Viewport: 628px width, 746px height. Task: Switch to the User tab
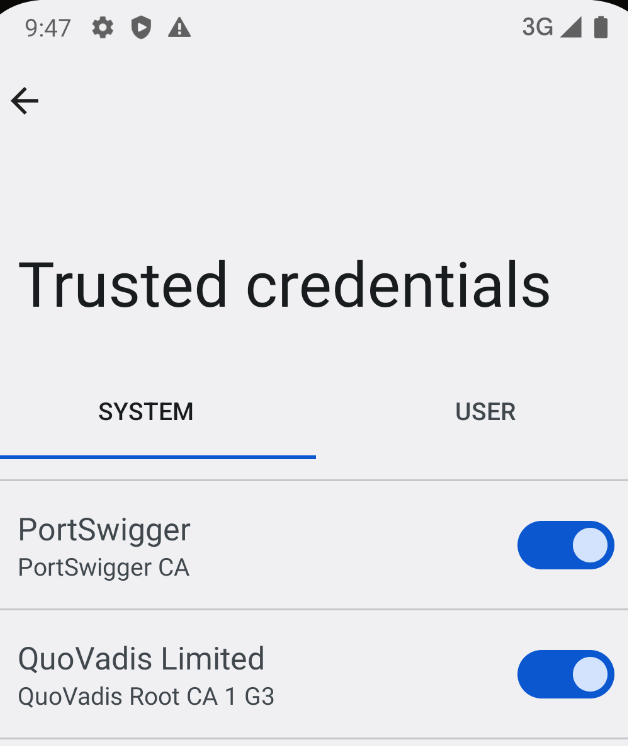click(485, 411)
